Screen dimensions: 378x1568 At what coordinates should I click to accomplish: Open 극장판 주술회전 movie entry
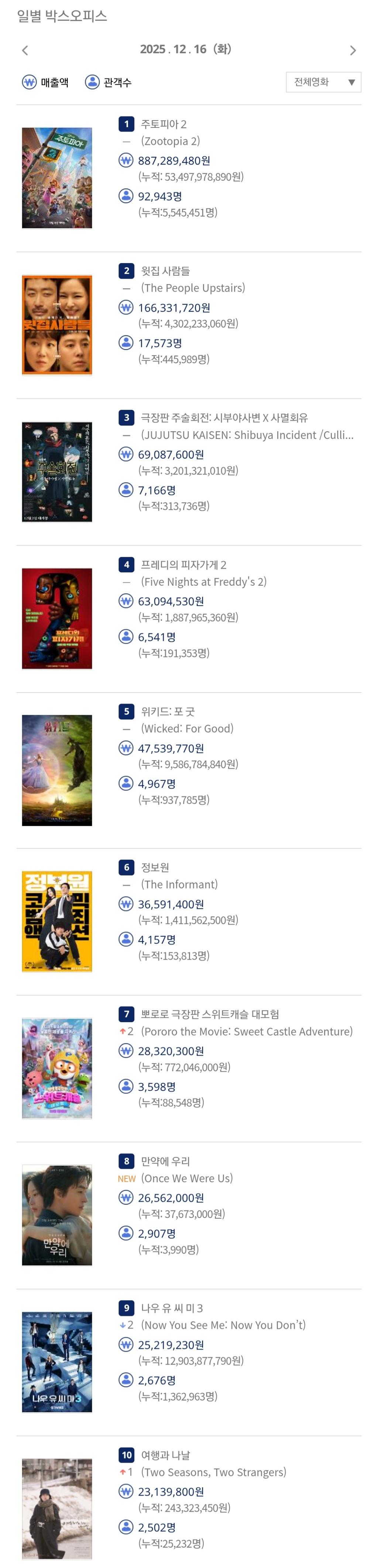[224, 418]
